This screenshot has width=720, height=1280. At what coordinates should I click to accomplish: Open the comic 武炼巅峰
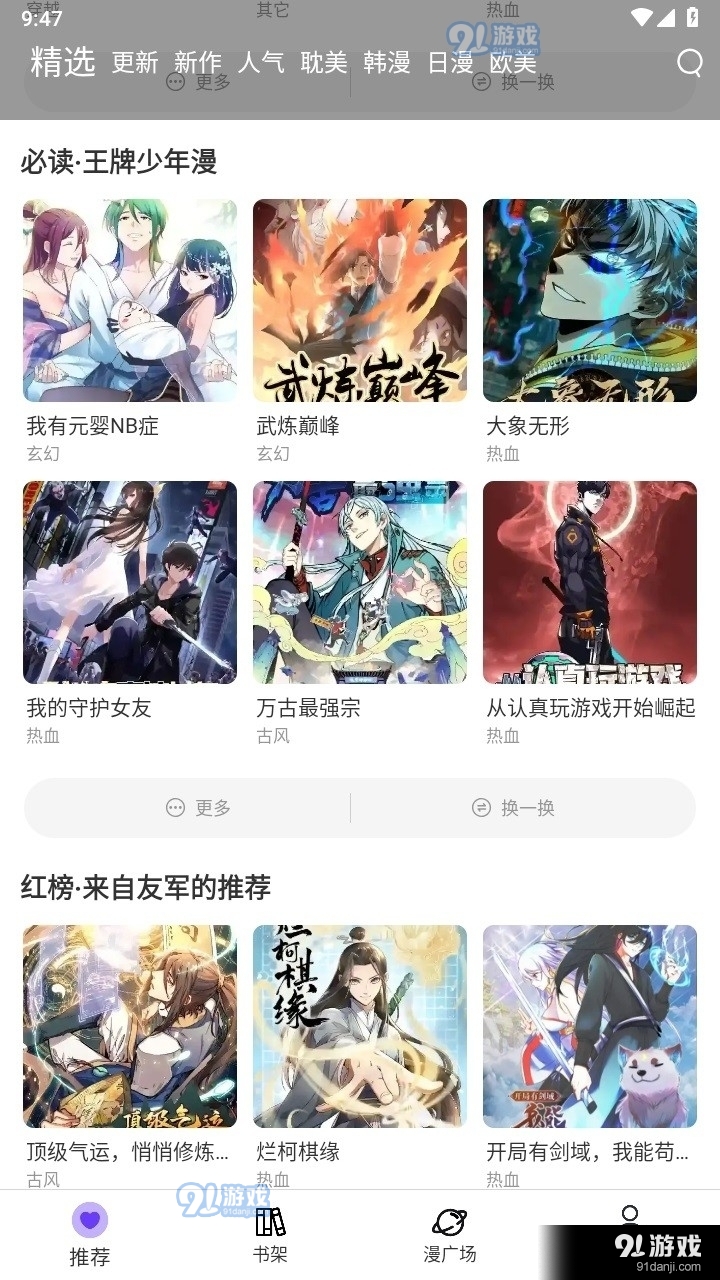[360, 300]
